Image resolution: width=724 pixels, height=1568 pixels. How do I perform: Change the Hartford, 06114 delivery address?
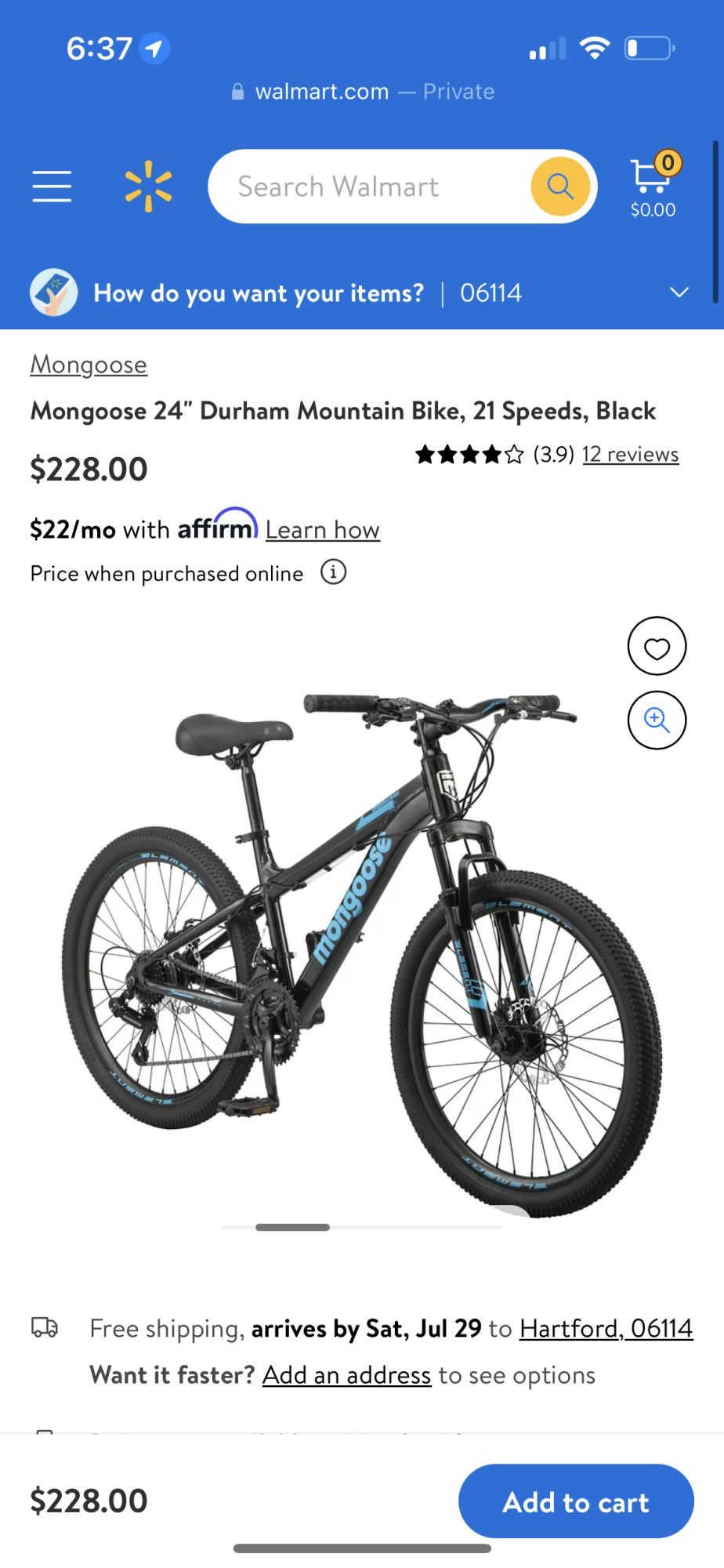pyautogui.click(x=606, y=1328)
